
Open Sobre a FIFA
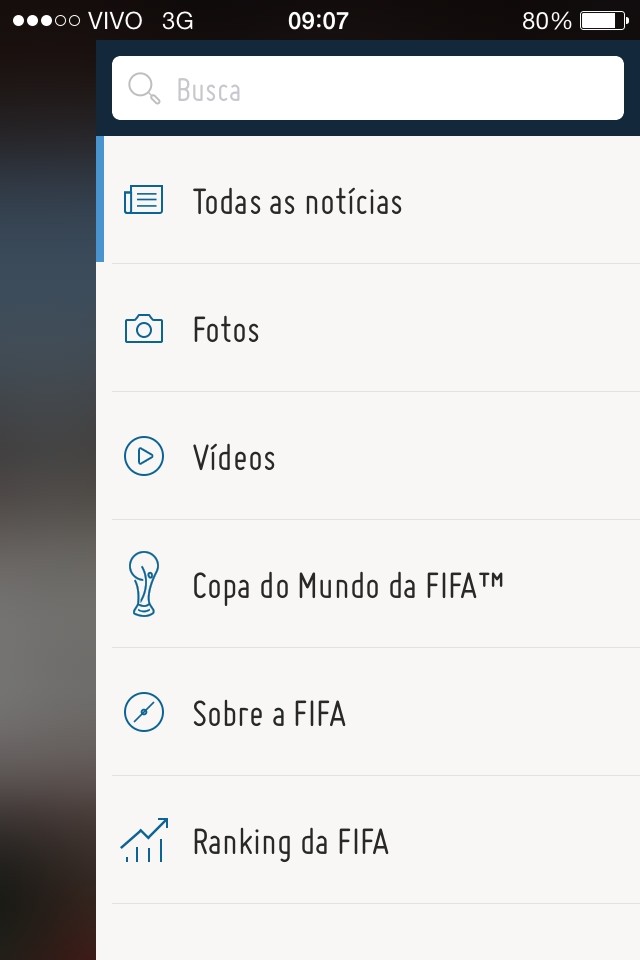pyautogui.click(x=269, y=713)
